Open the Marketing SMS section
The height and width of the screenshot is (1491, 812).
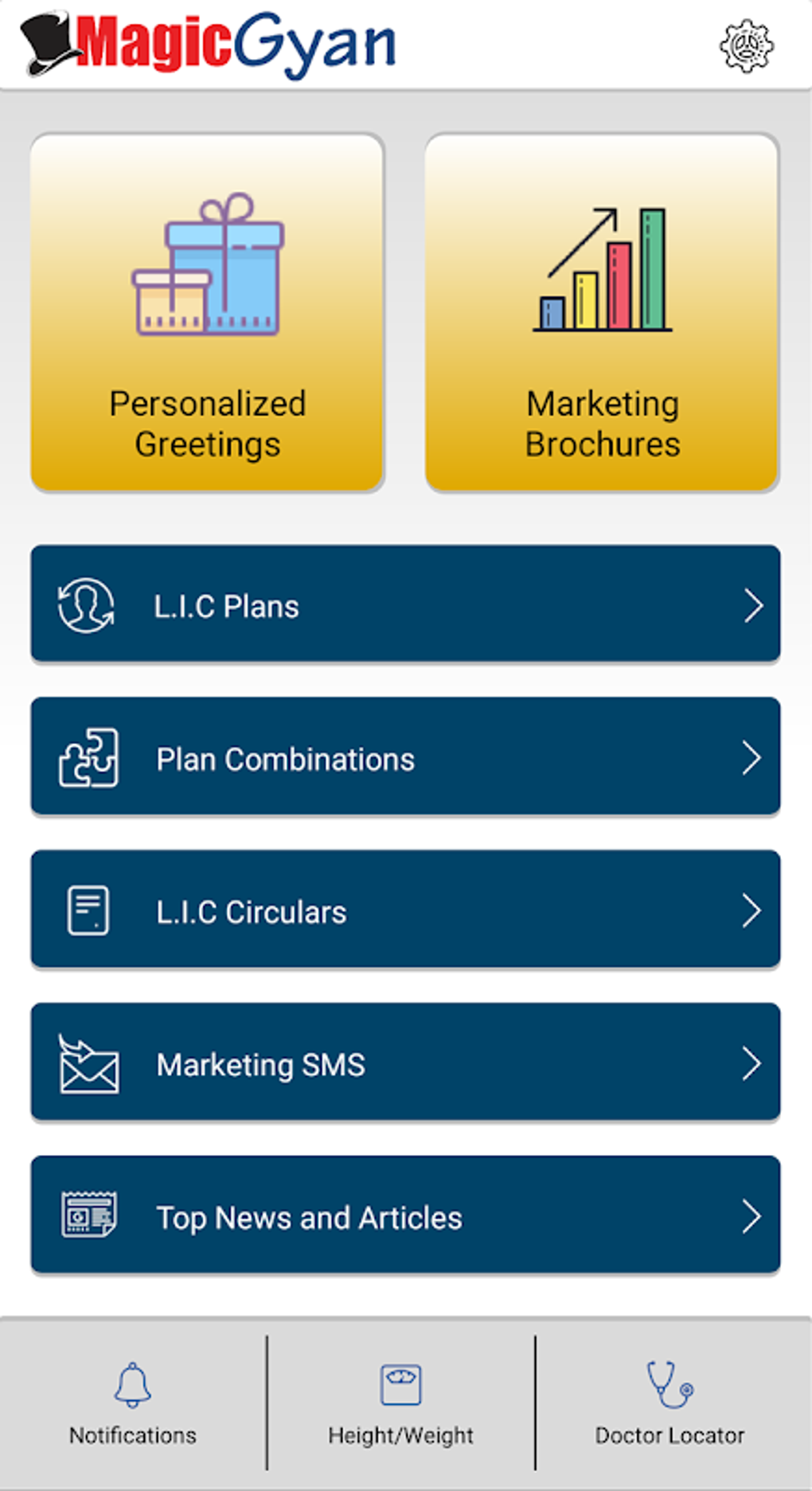click(x=405, y=1063)
